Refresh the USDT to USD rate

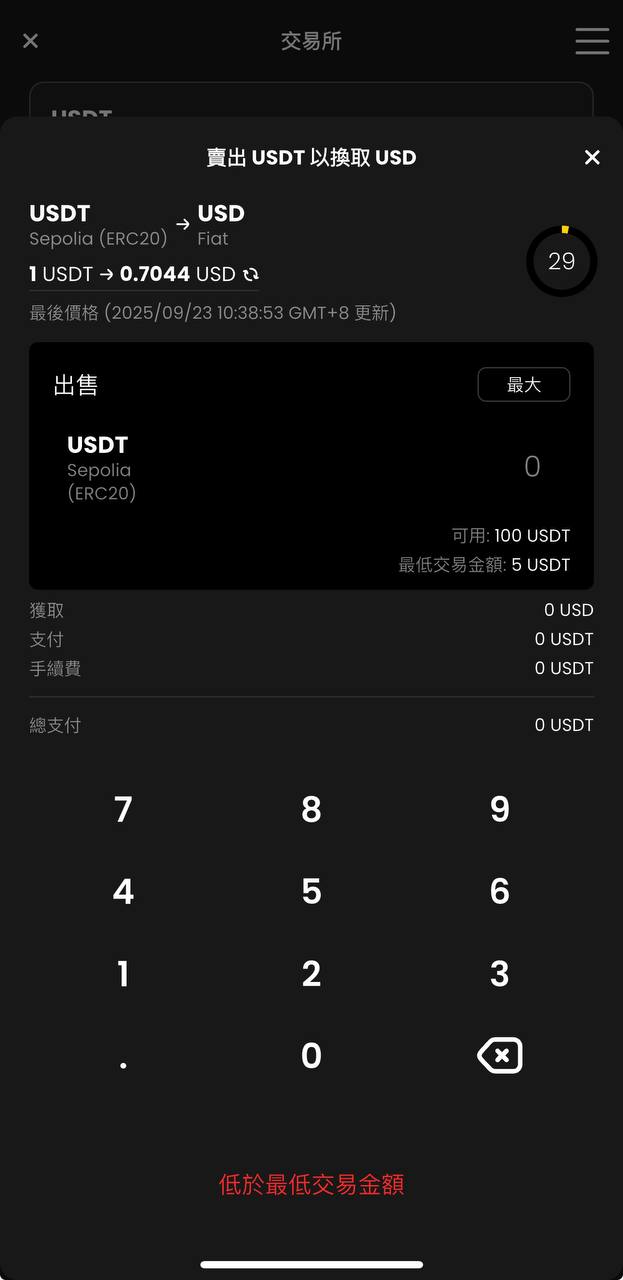pyautogui.click(x=251, y=274)
